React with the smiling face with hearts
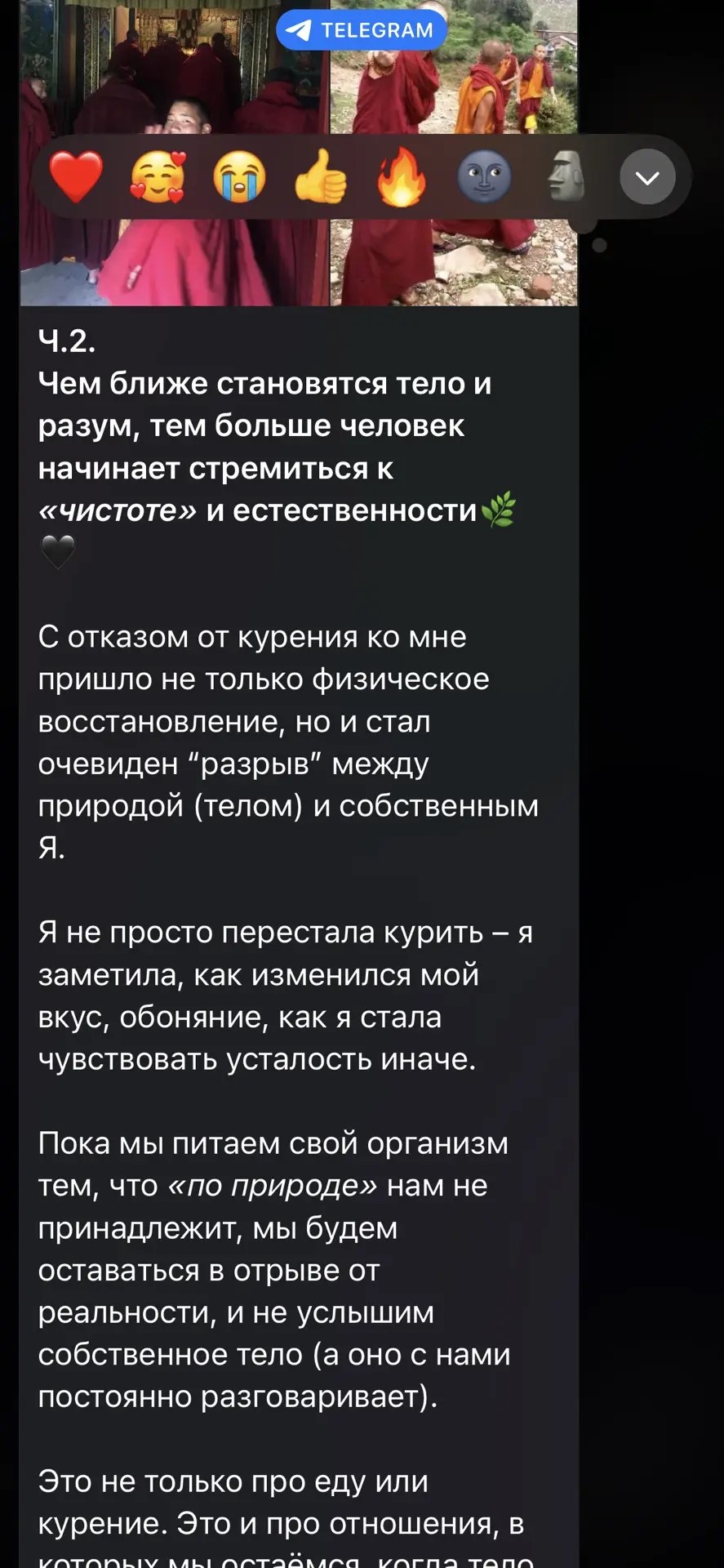This screenshot has height=1568, width=724. pyautogui.click(x=158, y=176)
